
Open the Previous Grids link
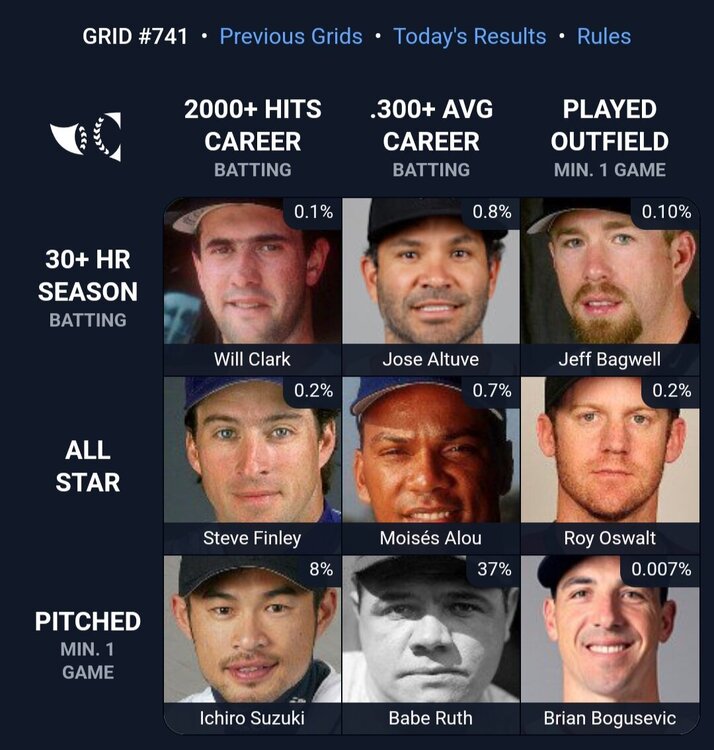291,37
